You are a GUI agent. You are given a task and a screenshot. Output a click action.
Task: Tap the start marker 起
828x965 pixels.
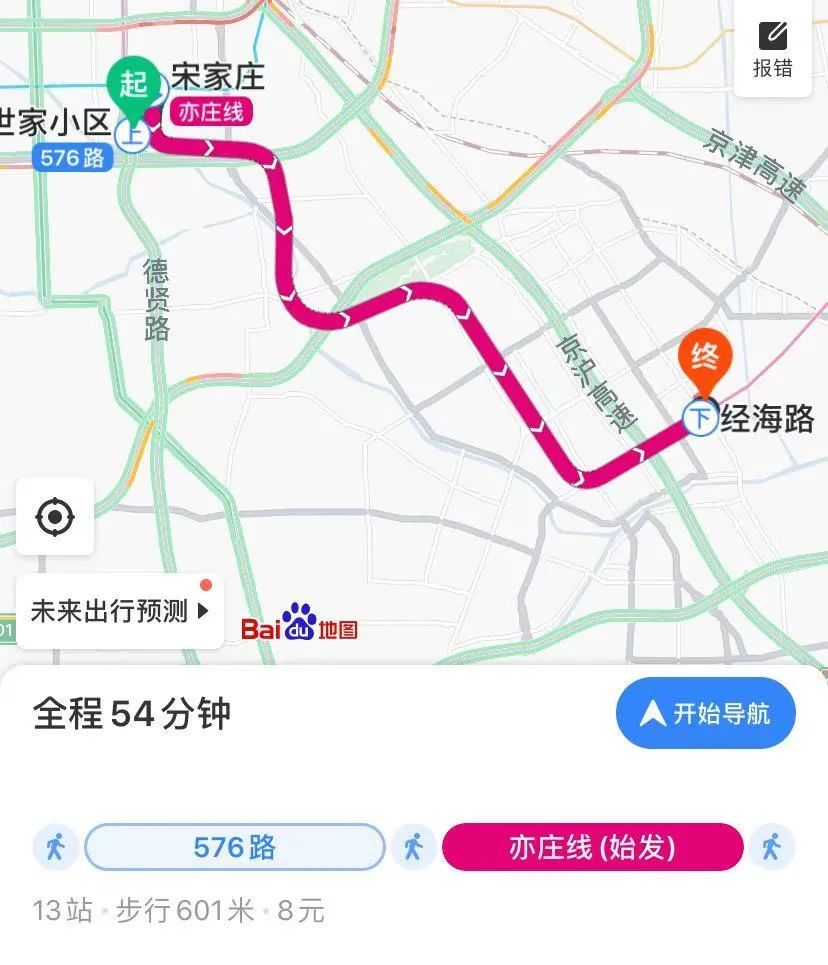[x=133, y=82]
